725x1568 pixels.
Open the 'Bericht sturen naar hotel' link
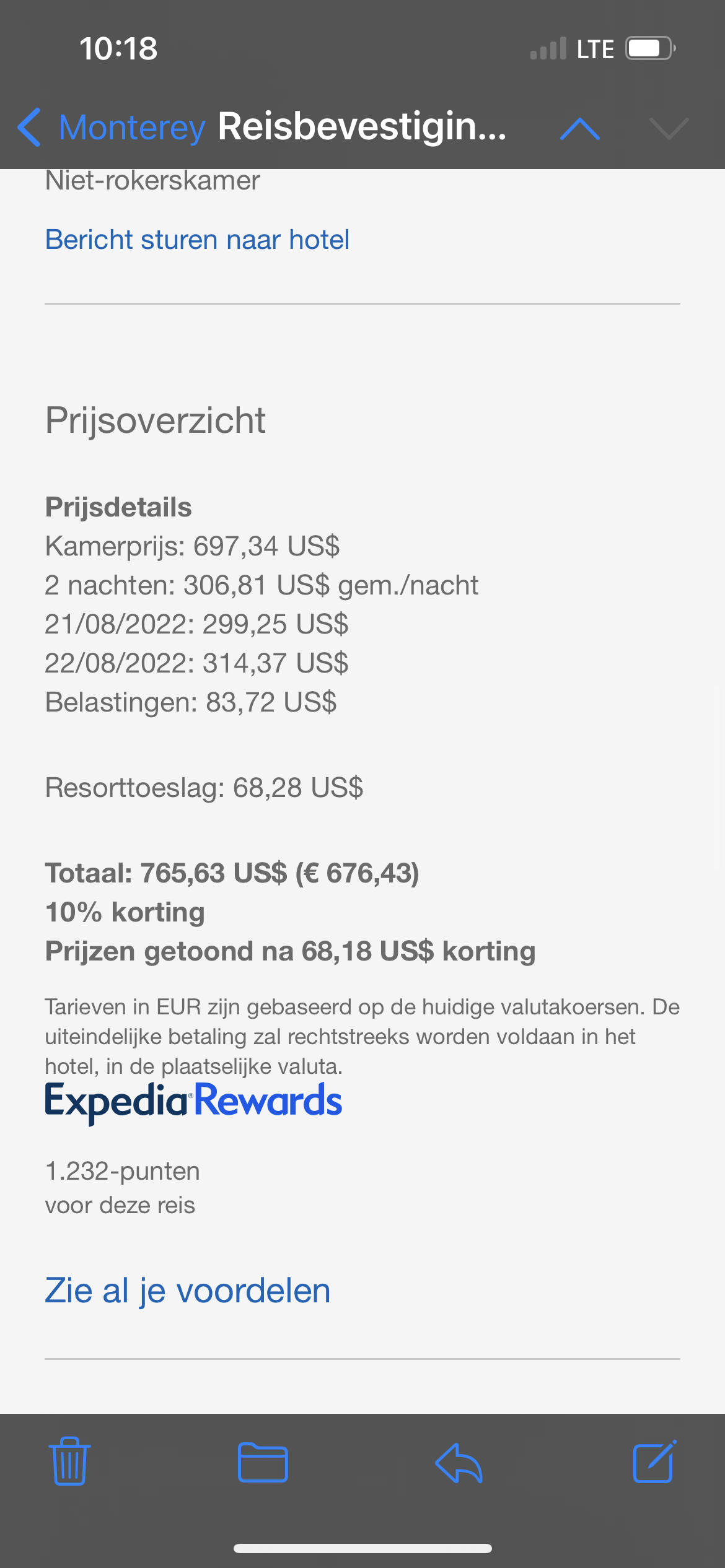[197, 240]
